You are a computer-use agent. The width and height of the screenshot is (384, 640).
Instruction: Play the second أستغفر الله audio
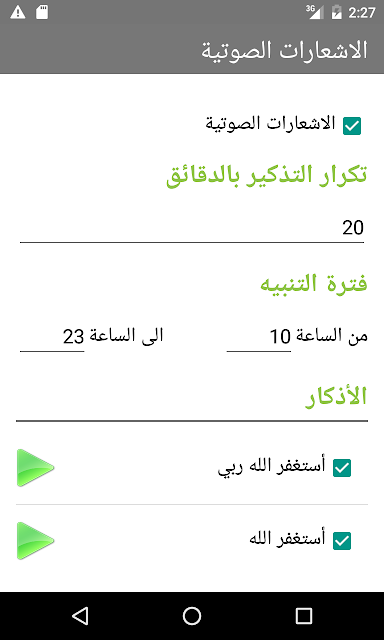pyautogui.click(x=35, y=541)
